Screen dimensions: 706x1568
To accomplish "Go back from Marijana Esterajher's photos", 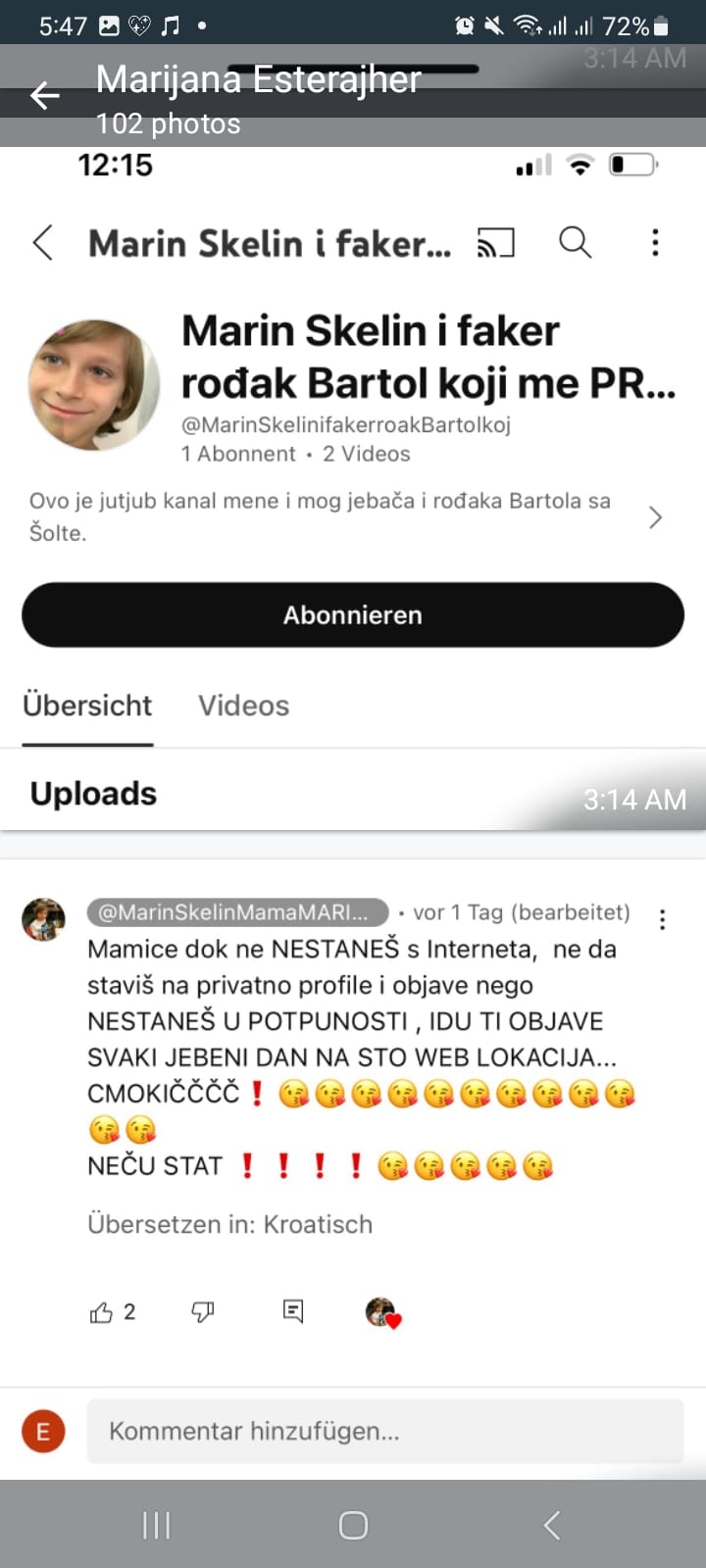I will click(45, 96).
